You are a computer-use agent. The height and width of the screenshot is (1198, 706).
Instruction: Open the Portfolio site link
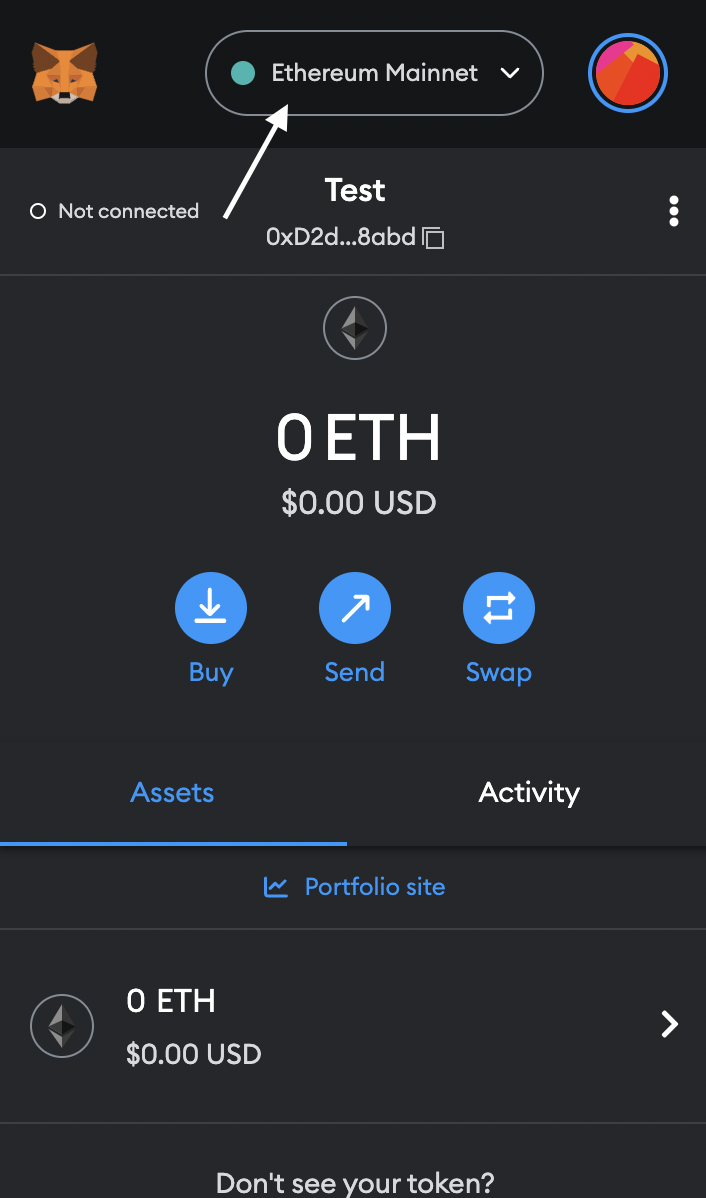pyautogui.click(x=354, y=887)
